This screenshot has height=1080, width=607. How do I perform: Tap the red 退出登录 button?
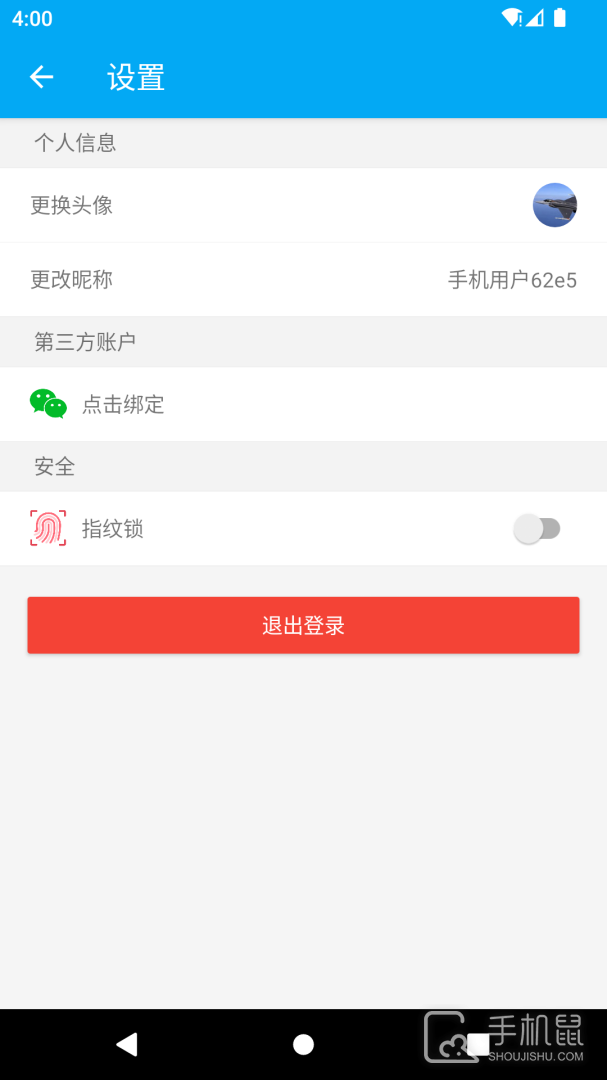[x=303, y=626]
